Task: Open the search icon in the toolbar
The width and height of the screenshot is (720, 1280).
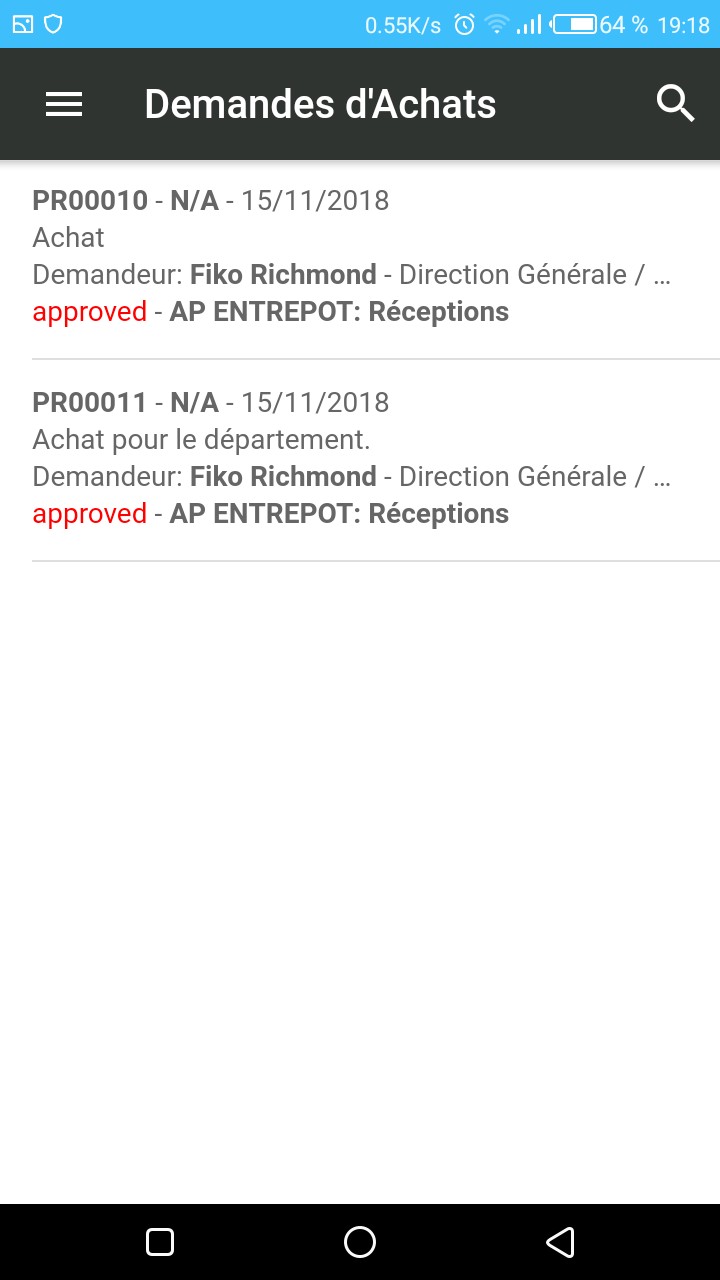Action: [x=676, y=102]
